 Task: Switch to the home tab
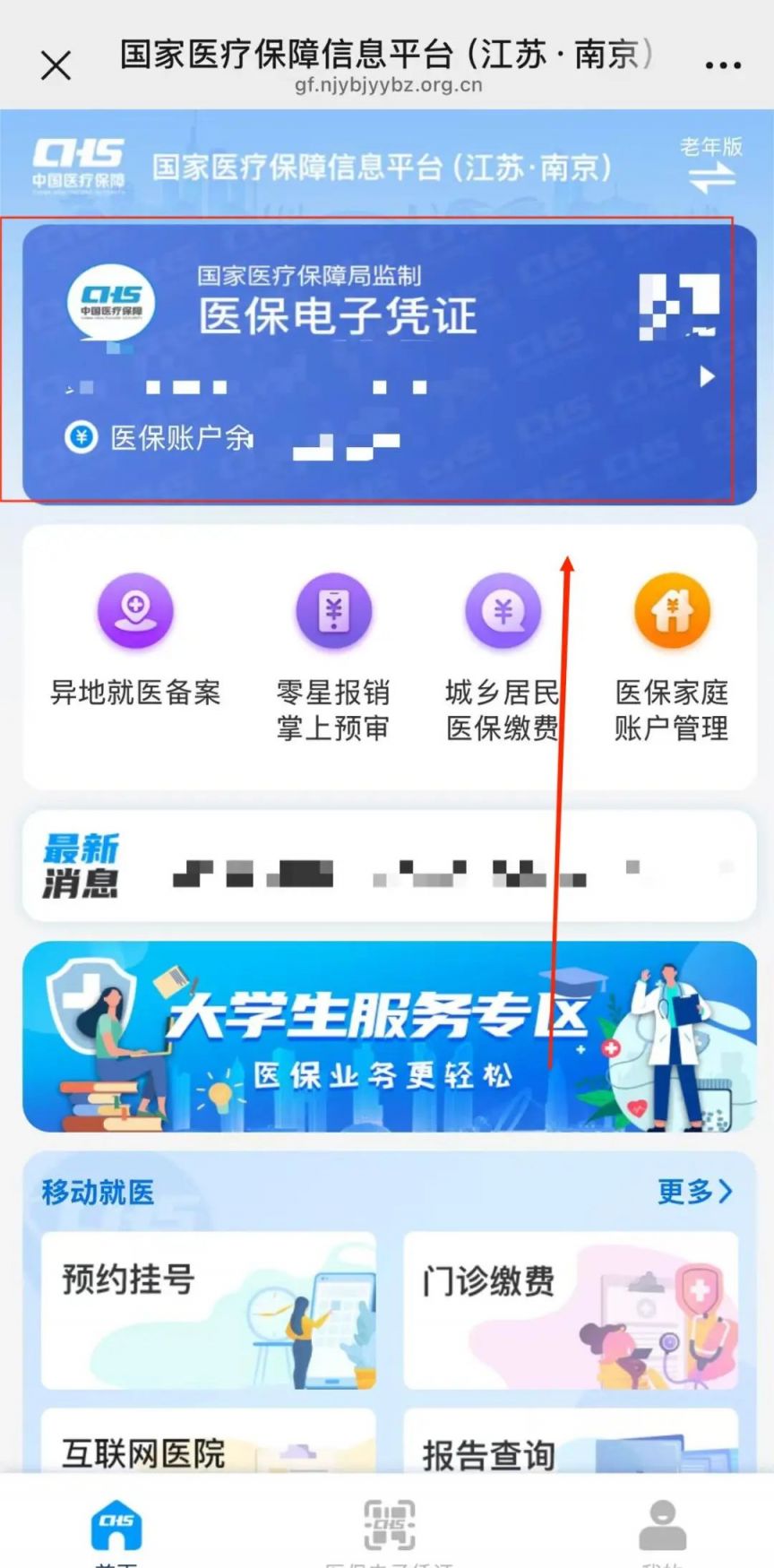pyautogui.click(x=116, y=1527)
